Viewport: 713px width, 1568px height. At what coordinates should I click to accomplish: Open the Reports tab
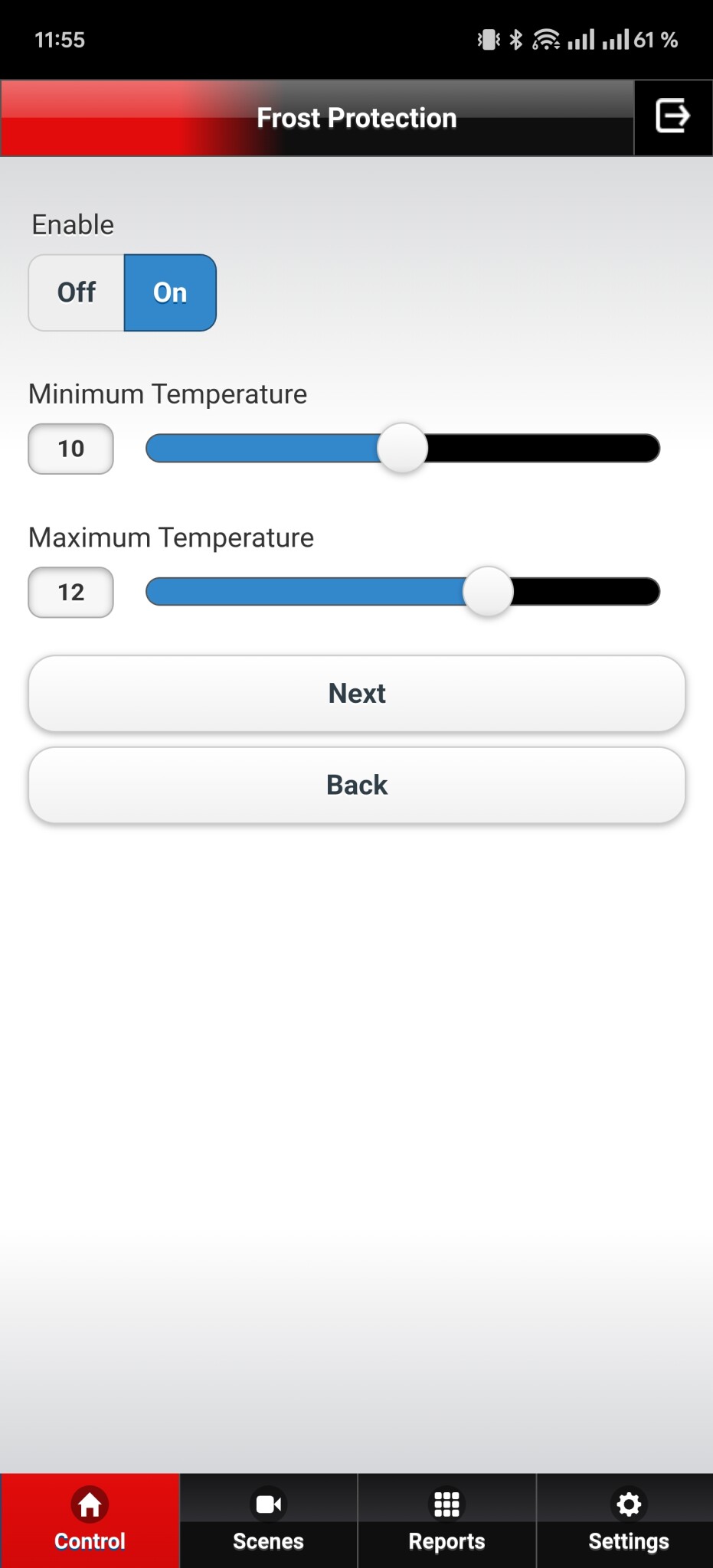pyautogui.click(x=446, y=1521)
